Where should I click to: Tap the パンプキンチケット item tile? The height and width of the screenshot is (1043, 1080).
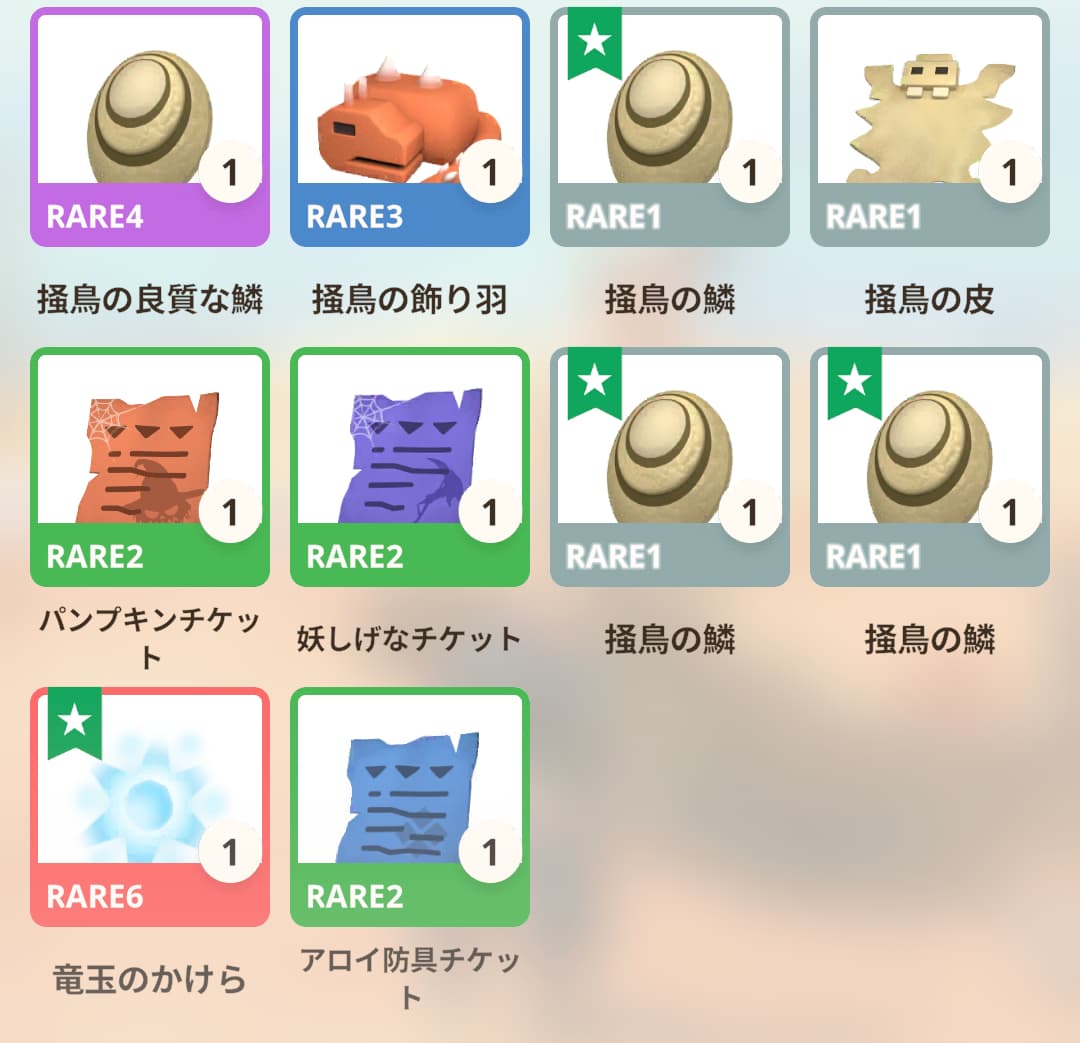[150, 467]
